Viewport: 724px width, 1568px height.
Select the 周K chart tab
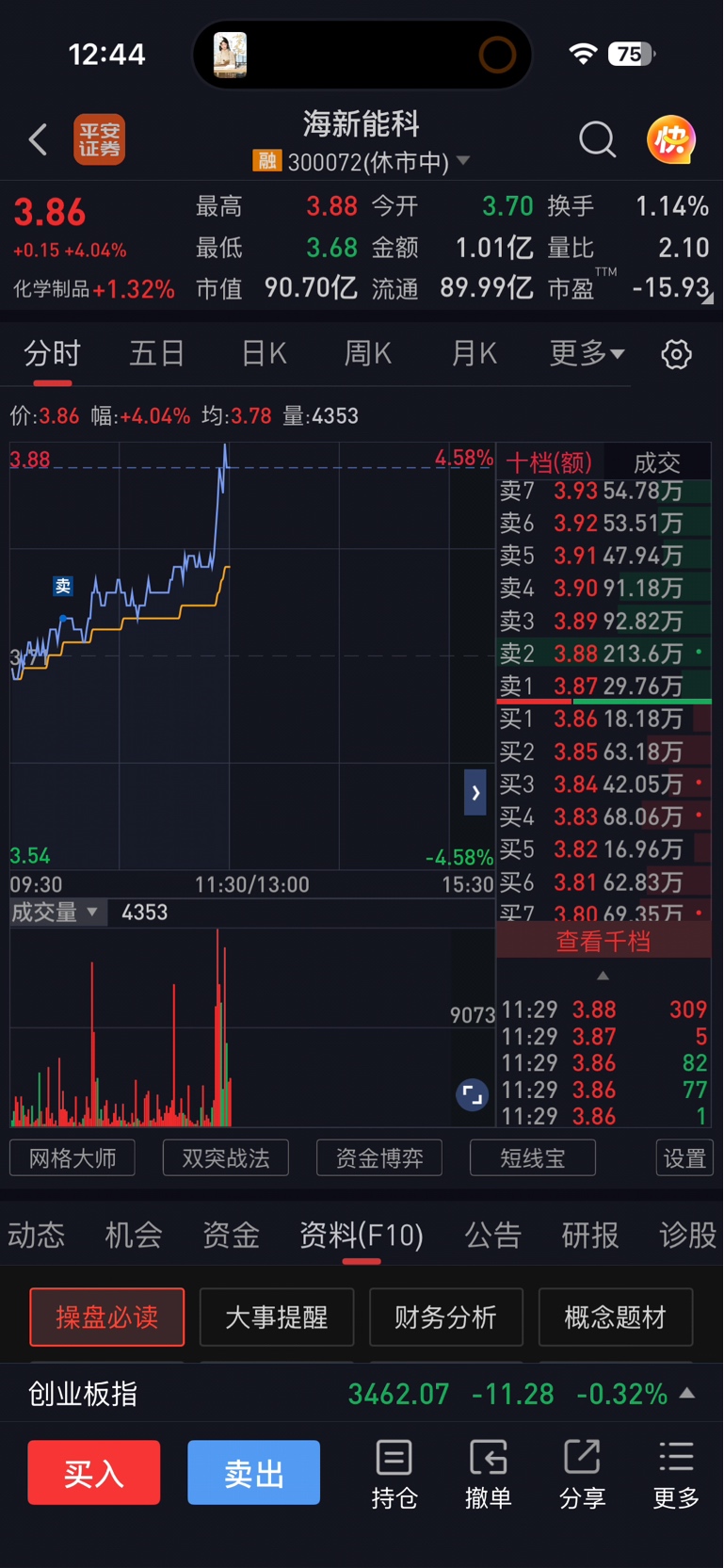click(x=368, y=353)
